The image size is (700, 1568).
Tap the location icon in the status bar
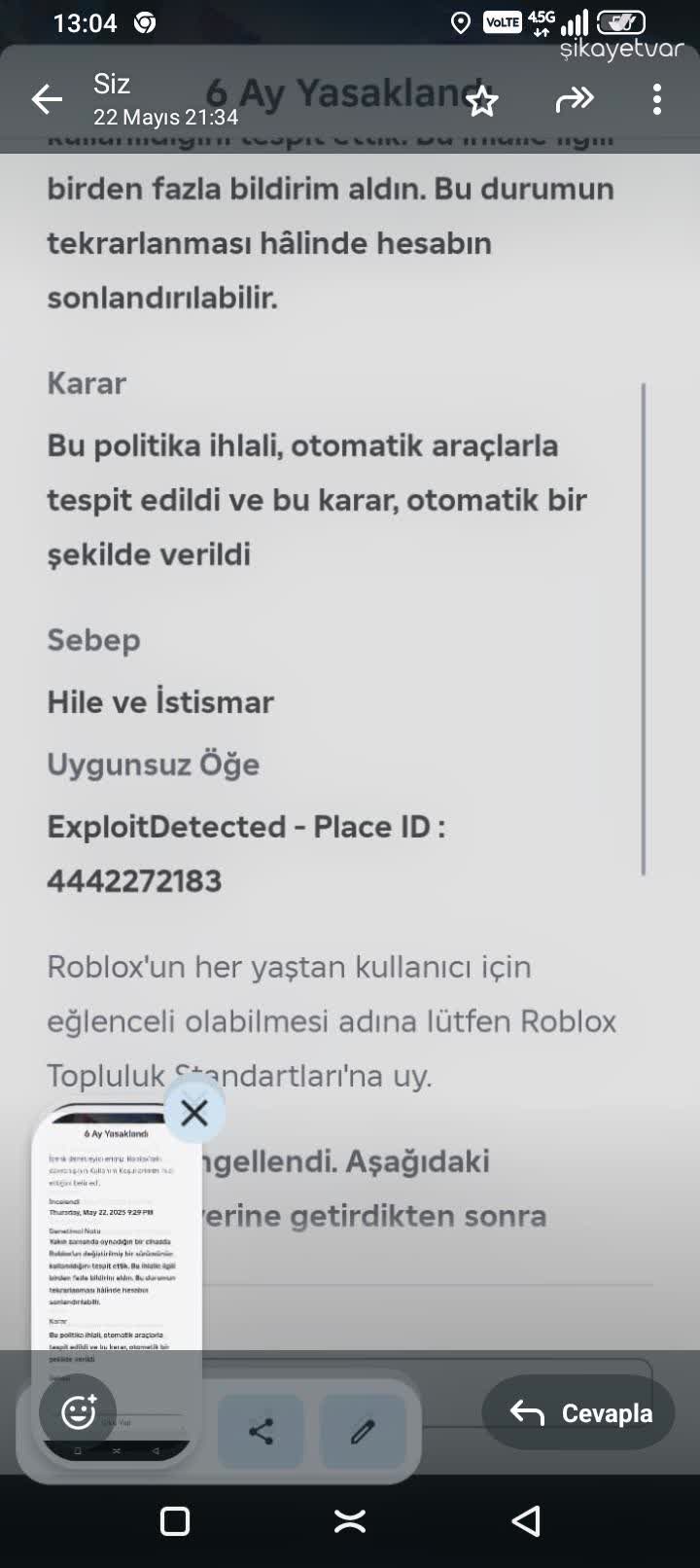point(462,21)
